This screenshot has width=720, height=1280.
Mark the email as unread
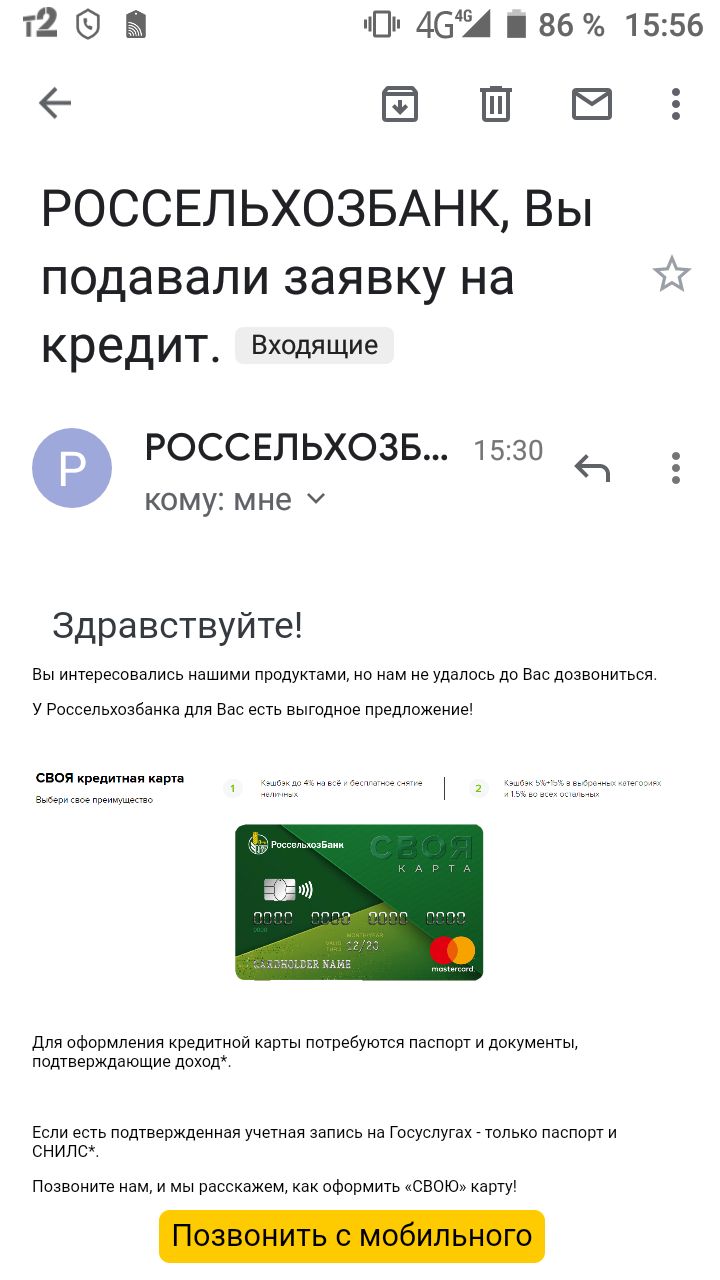coord(591,103)
